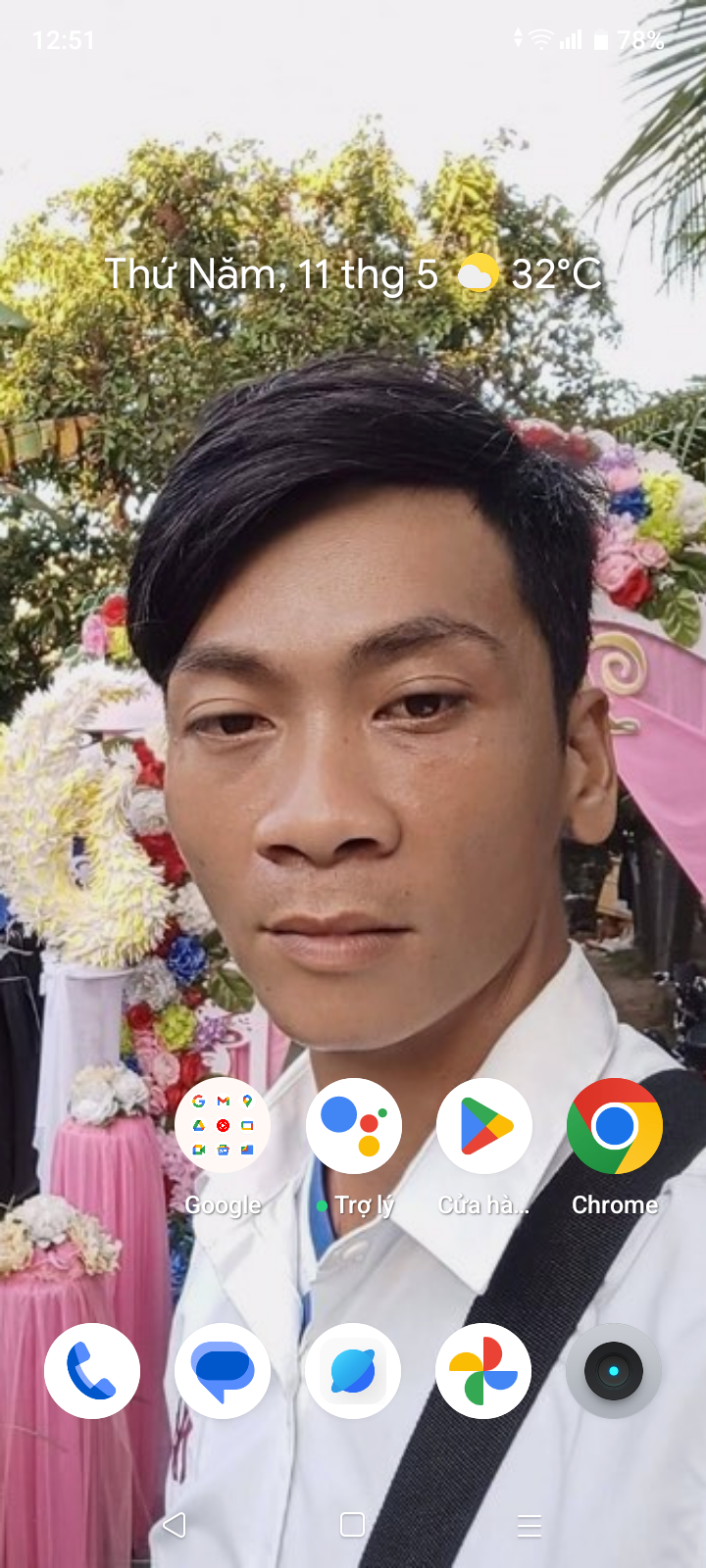Screen dimensions: 706x1568
Task: Open the Cửa hàng Play store app
Action: click(484, 1126)
